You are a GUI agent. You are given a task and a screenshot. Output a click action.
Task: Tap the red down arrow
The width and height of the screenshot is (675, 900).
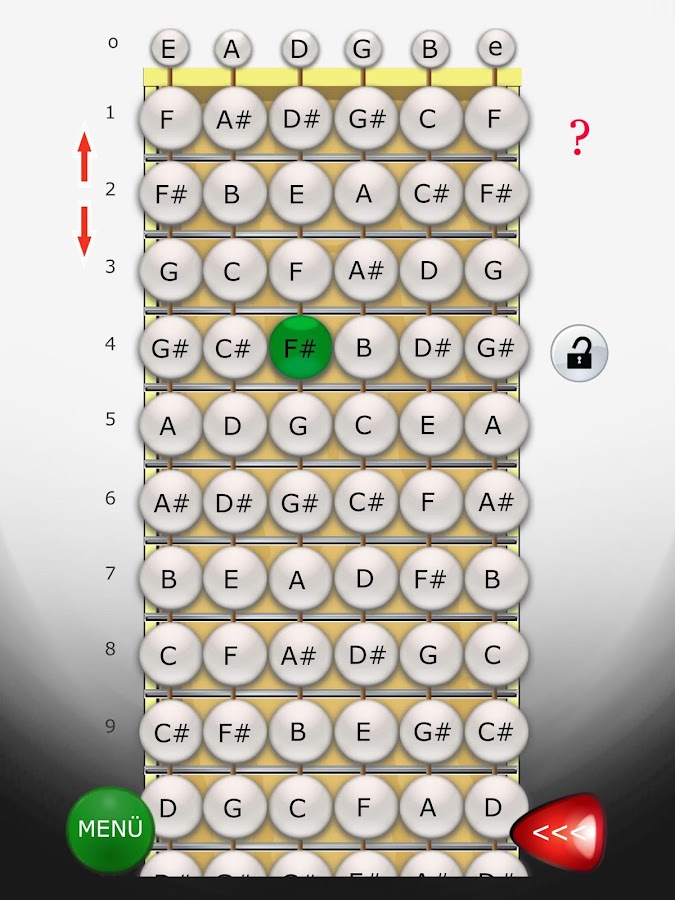[x=85, y=229]
